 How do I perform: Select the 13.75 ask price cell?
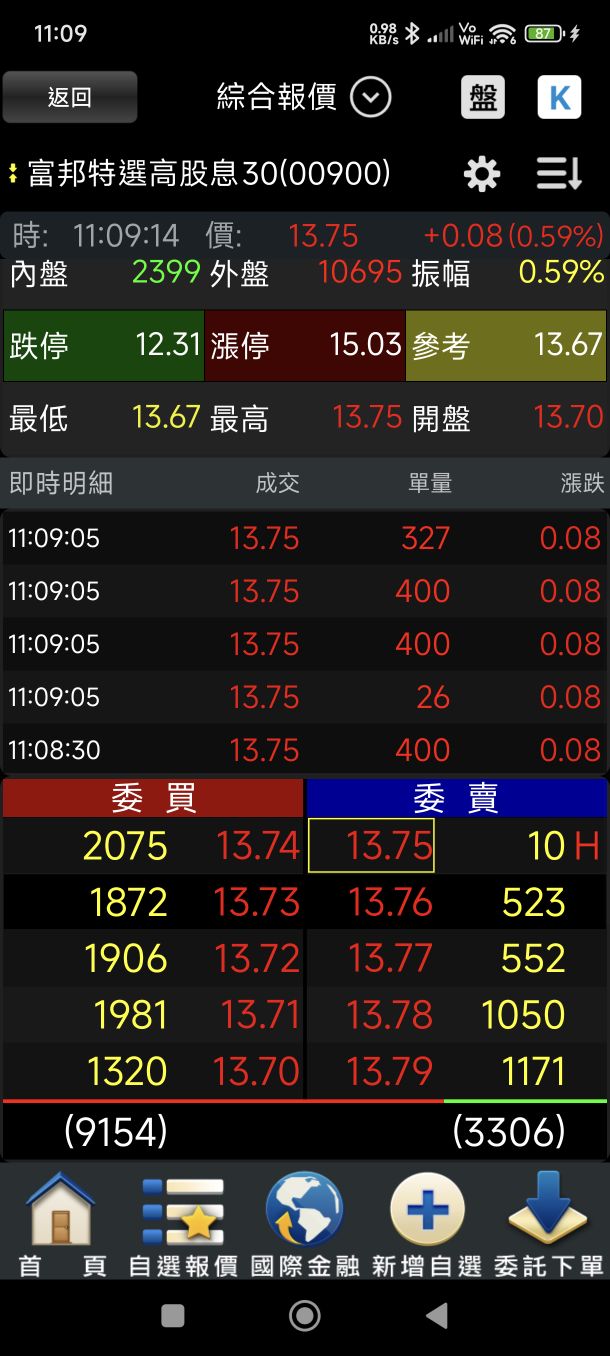click(x=371, y=846)
